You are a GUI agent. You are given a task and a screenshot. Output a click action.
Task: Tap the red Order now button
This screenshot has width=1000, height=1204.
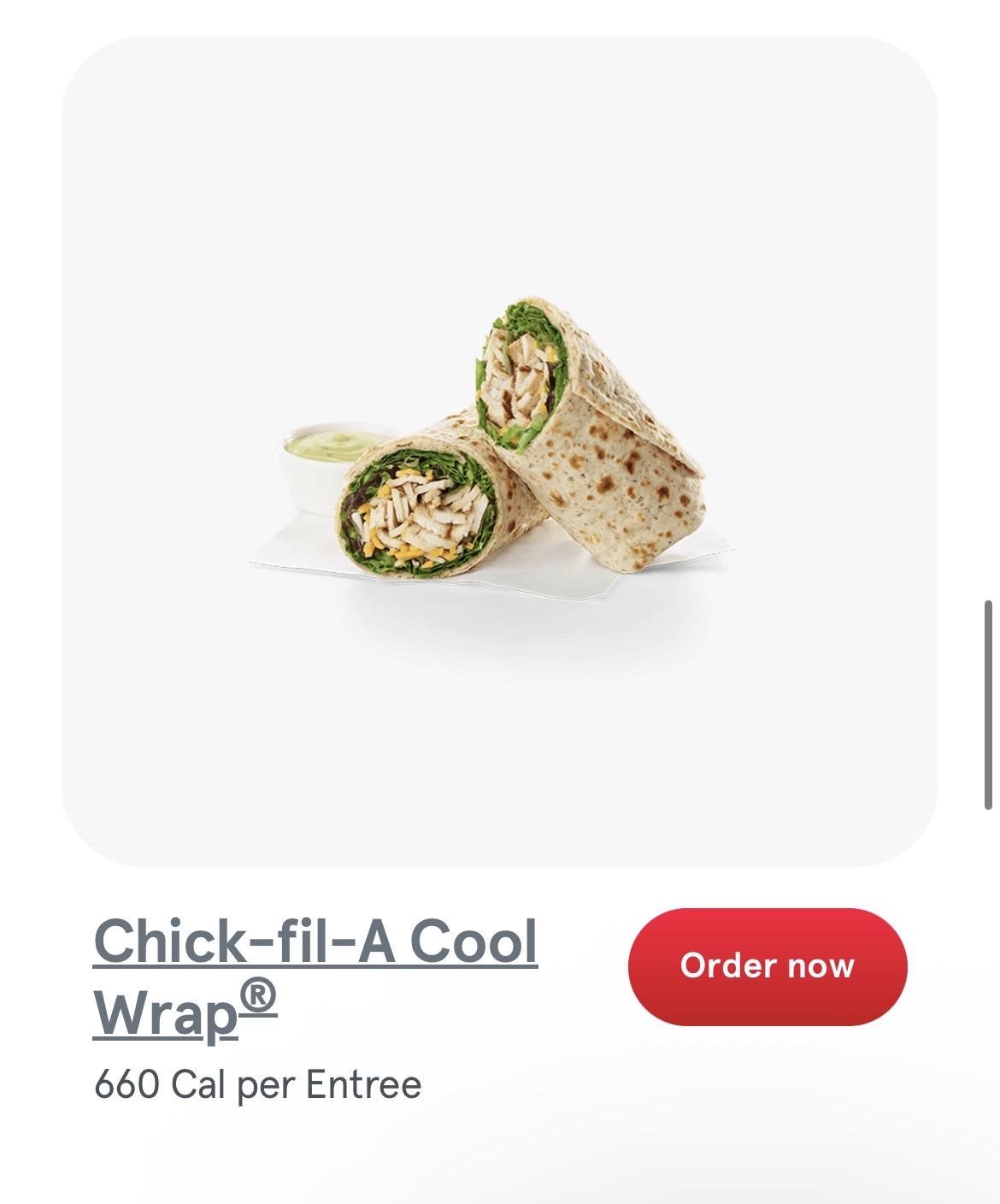tap(767, 966)
